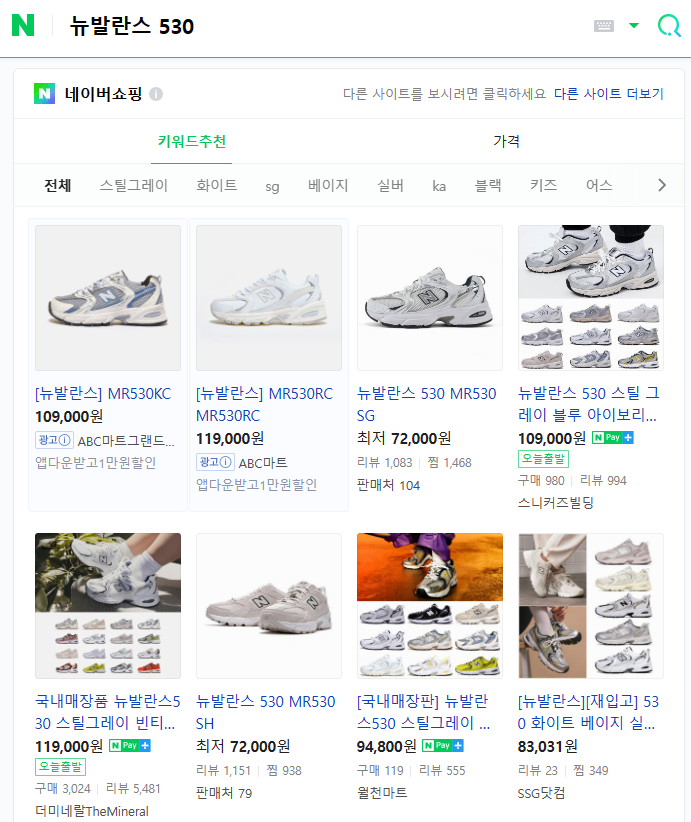
Task: Show info icon next to 네이버쇼핑
Action: point(156,94)
